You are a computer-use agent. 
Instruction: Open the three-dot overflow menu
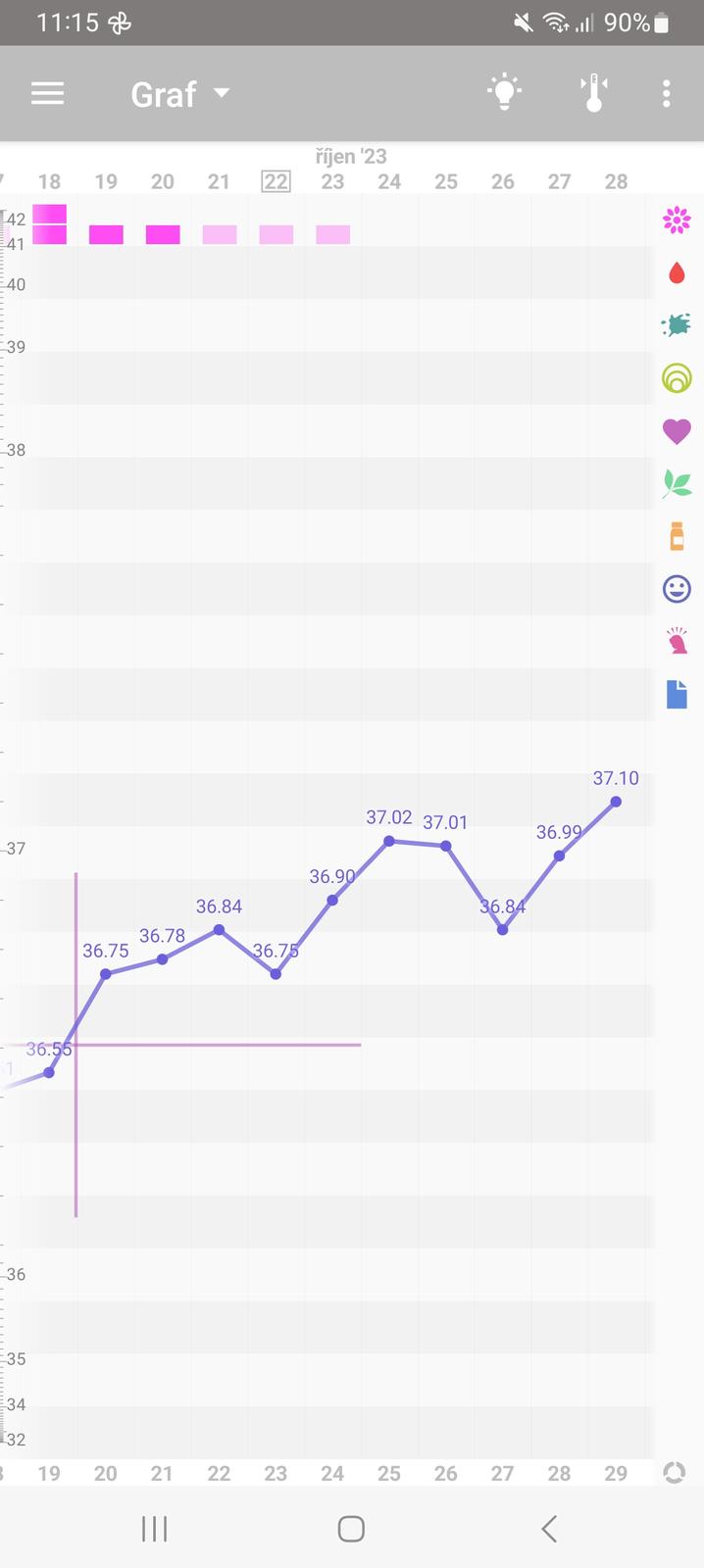pos(666,94)
